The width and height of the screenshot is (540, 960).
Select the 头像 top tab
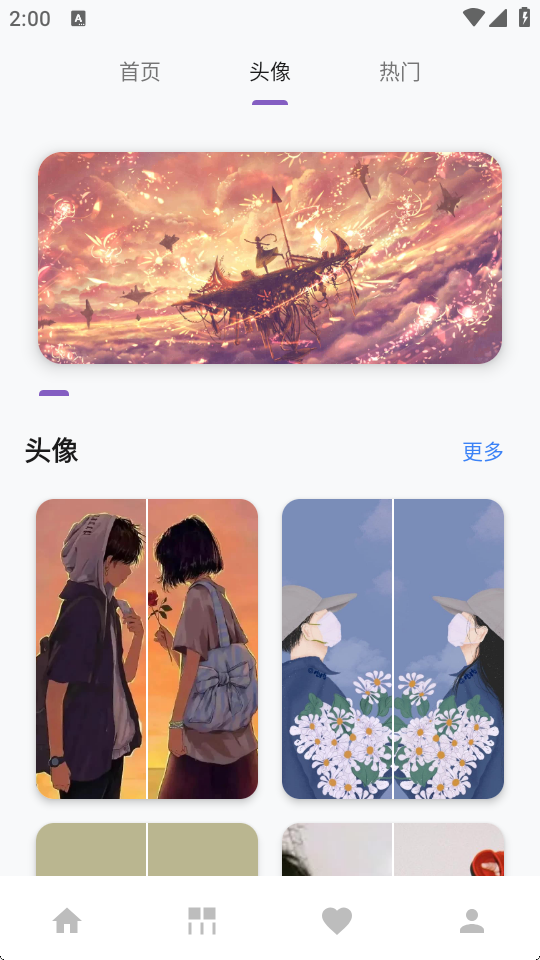269,72
